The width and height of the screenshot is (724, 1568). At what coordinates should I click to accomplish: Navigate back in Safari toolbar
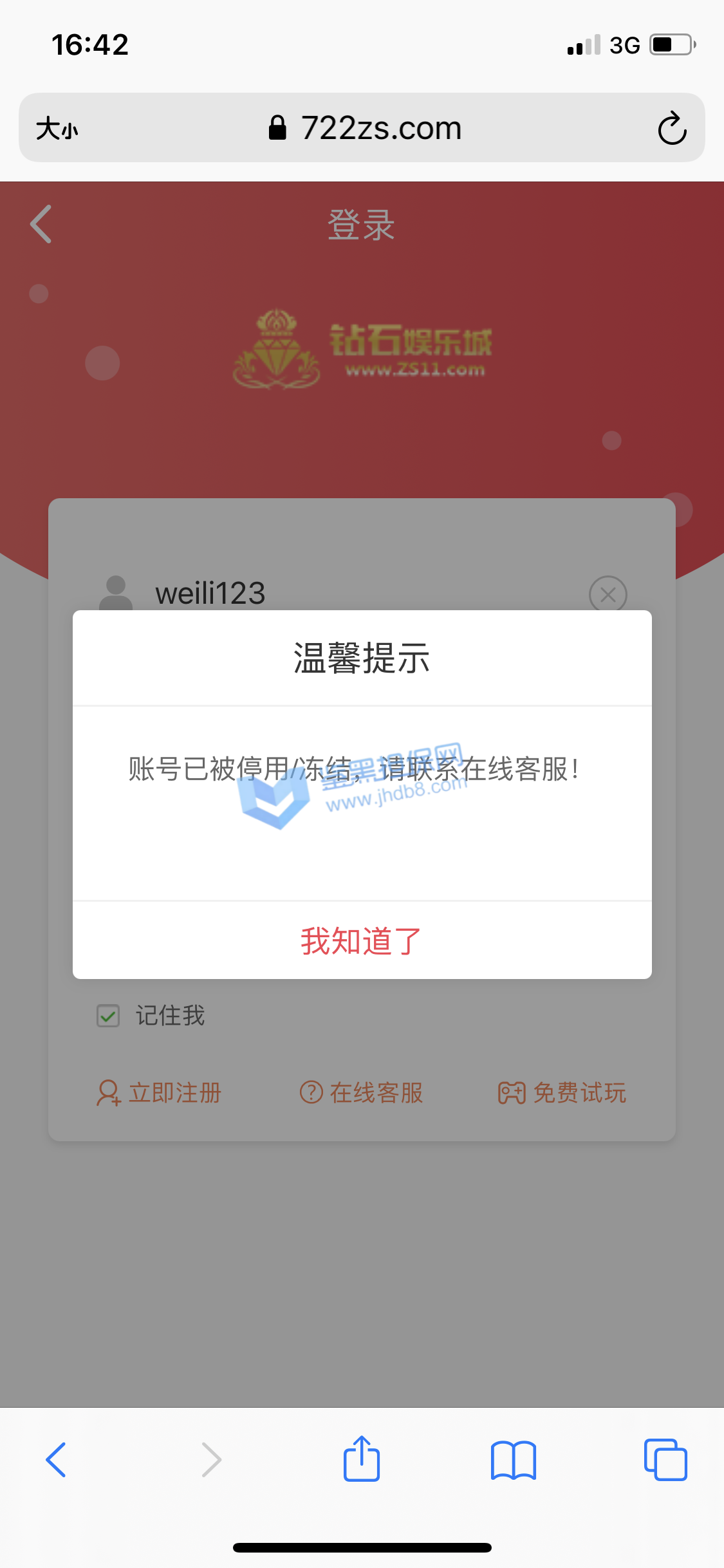(56, 1460)
